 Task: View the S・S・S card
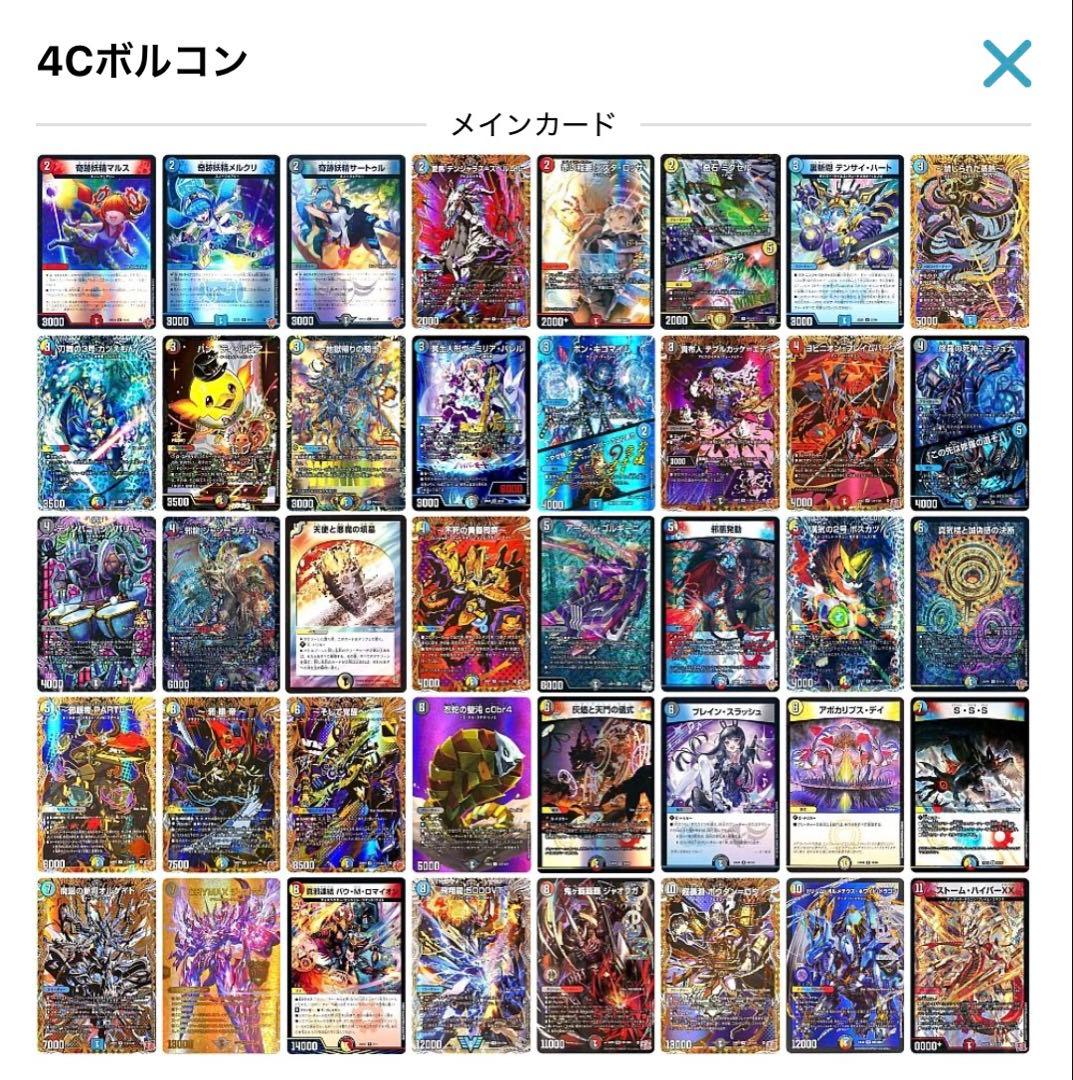[x=968, y=785]
